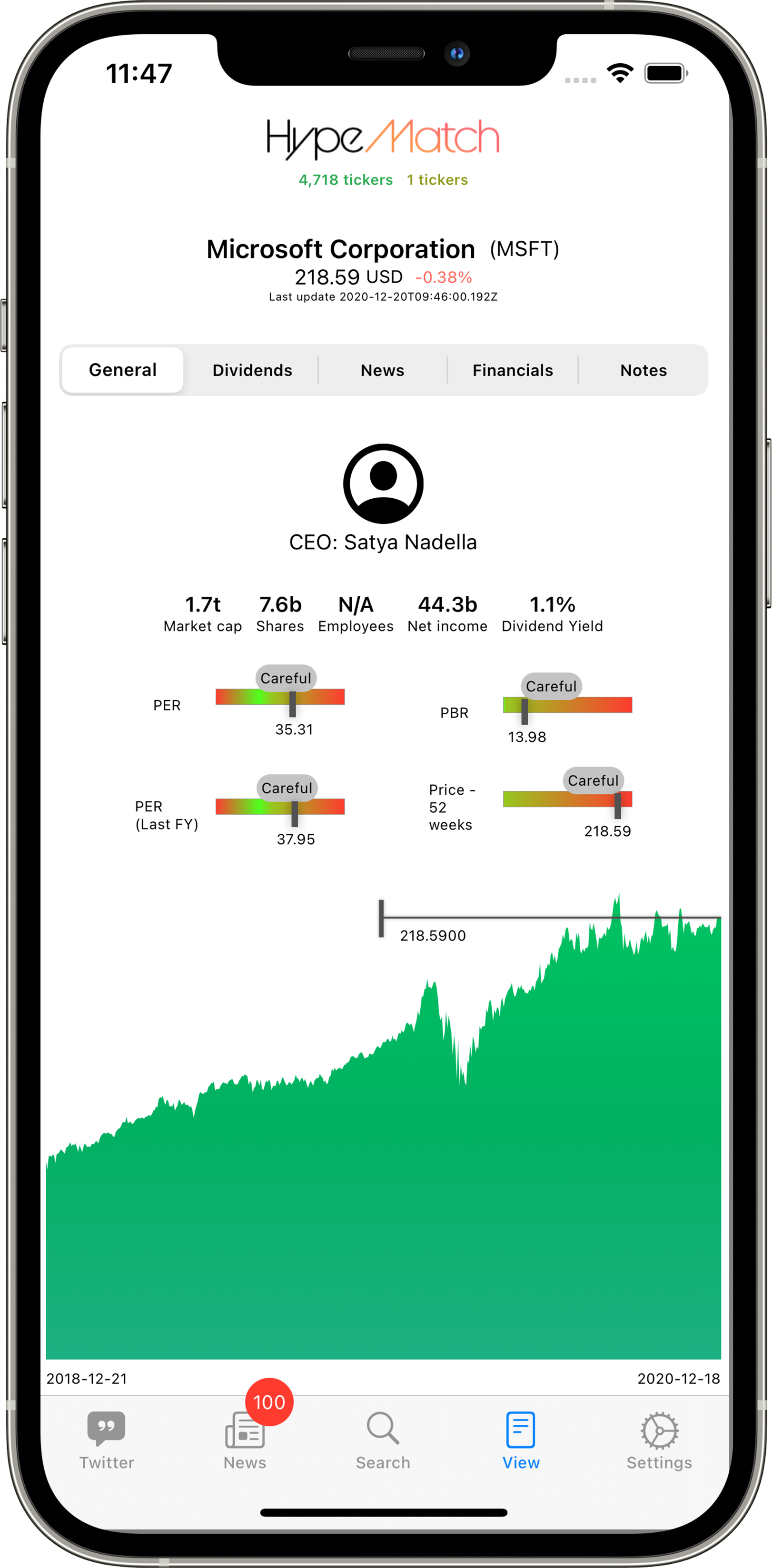The width and height of the screenshot is (772, 1568).
Task: Tap the 4,718 tickers link
Action: tap(345, 179)
